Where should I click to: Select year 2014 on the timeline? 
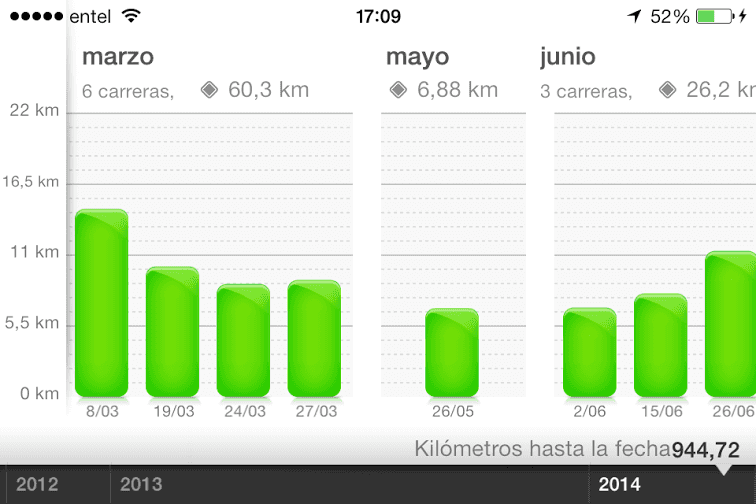pyautogui.click(x=619, y=485)
